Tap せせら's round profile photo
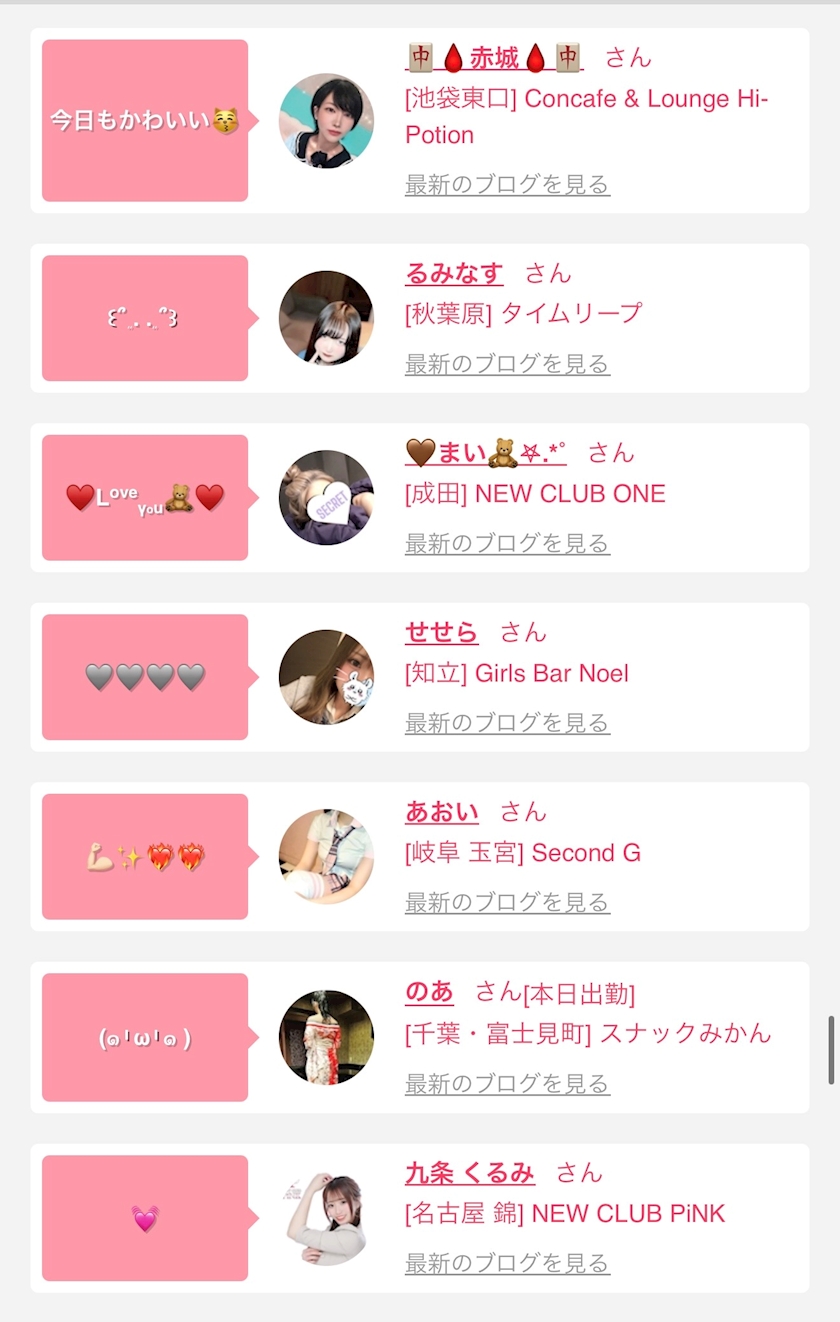The width and height of the screenshot is (840, 1322). [x=326, y=677]
